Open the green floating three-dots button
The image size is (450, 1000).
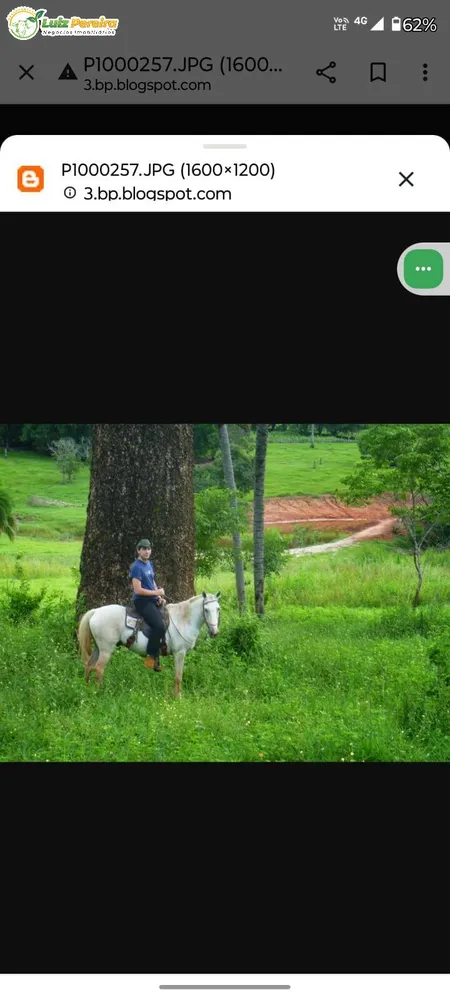(423, 268)
